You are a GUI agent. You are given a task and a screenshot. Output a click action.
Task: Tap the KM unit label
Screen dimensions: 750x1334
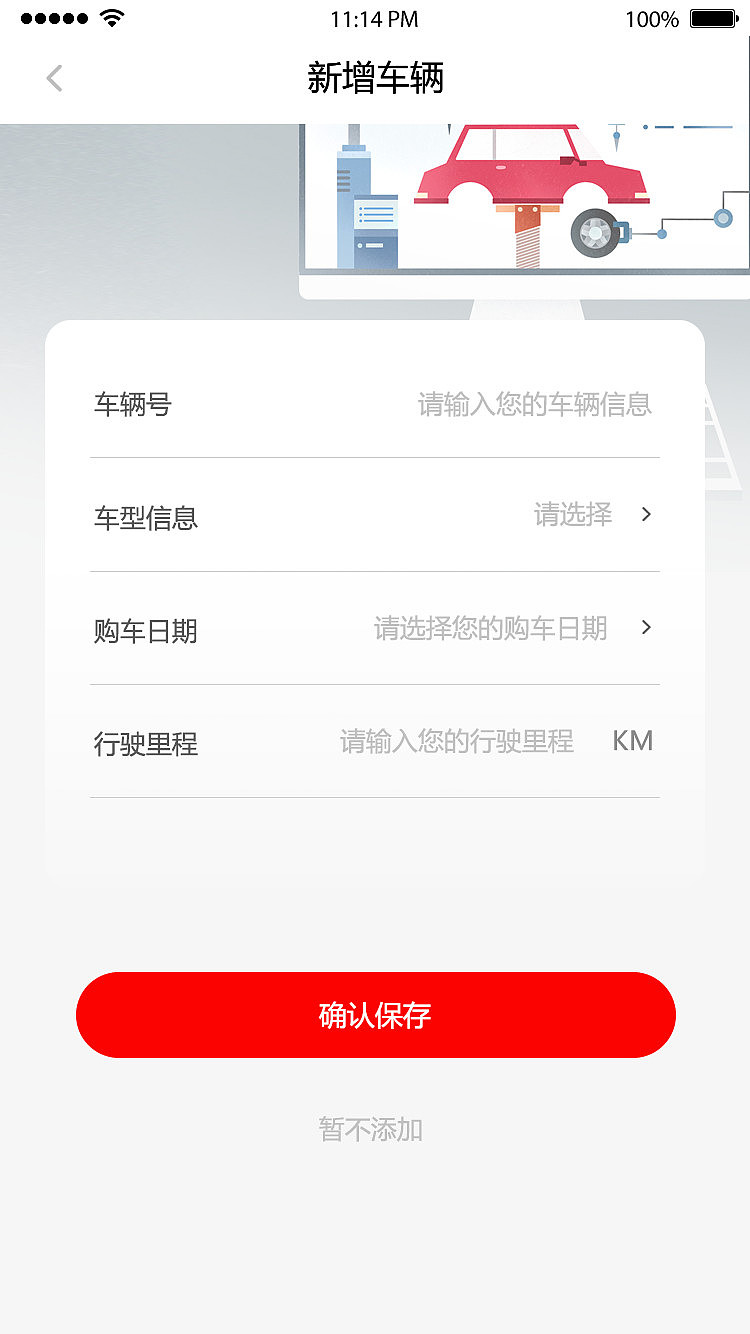(632, 739)
